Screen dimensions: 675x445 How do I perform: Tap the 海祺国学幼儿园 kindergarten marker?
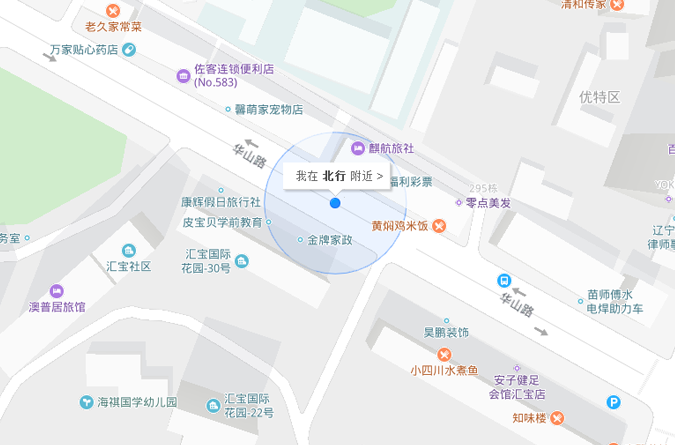86,402
